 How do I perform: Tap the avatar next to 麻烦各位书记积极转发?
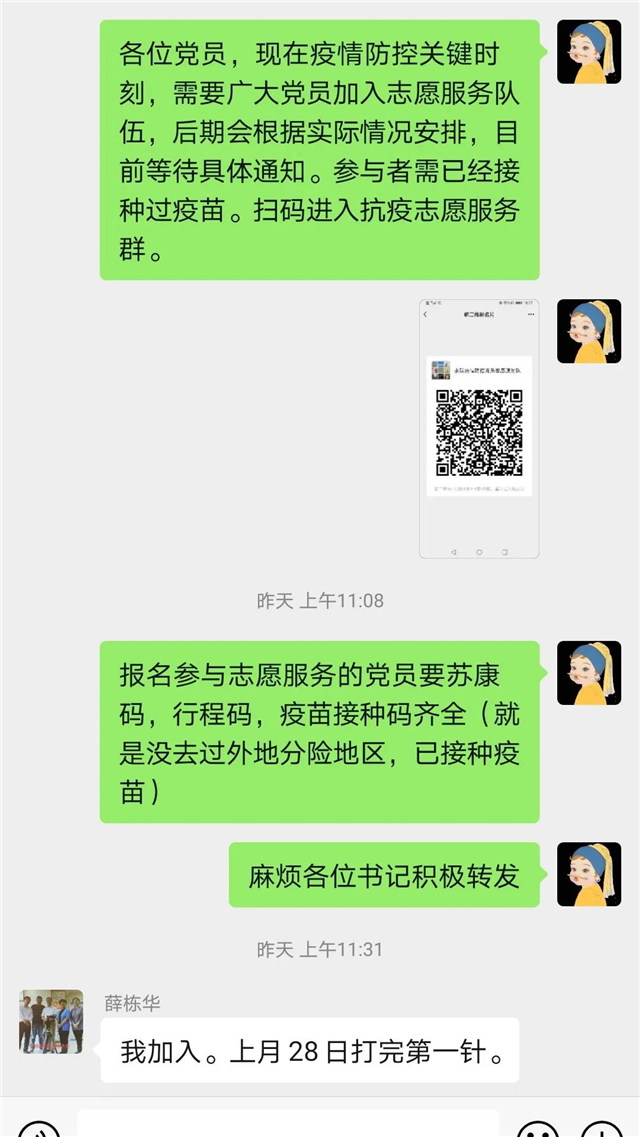coord(588,874)
